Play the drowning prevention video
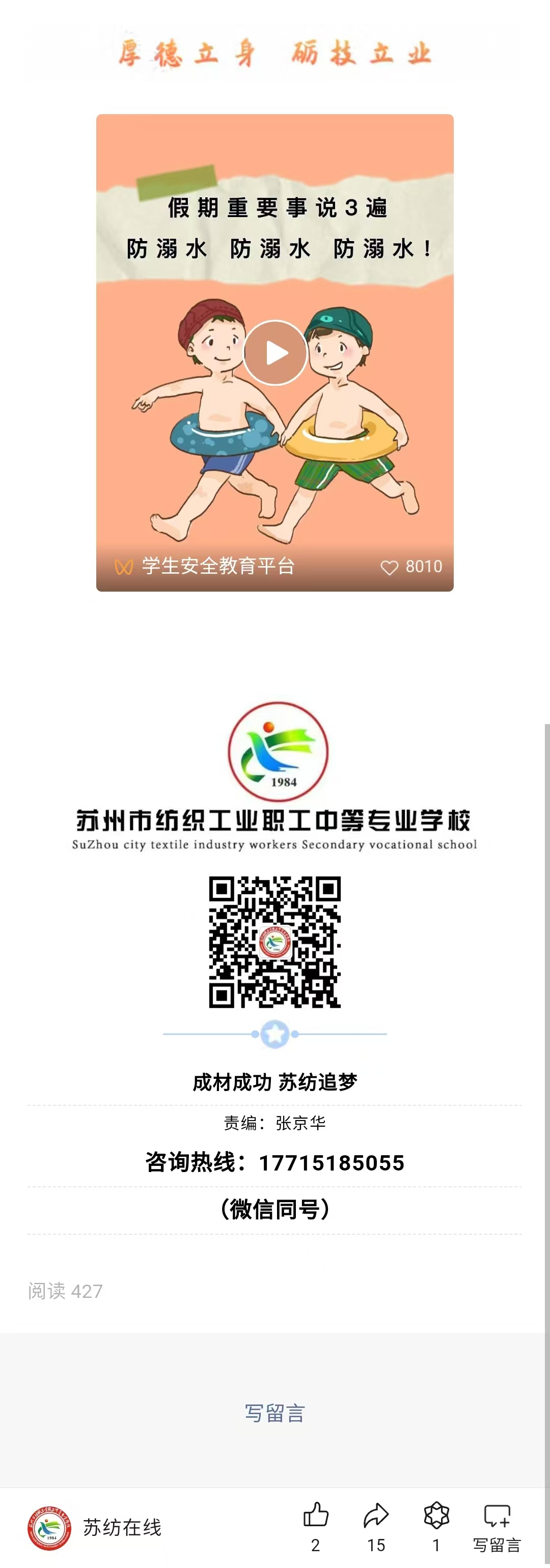Screen dimensions: 550x1568 click(275, 353)
